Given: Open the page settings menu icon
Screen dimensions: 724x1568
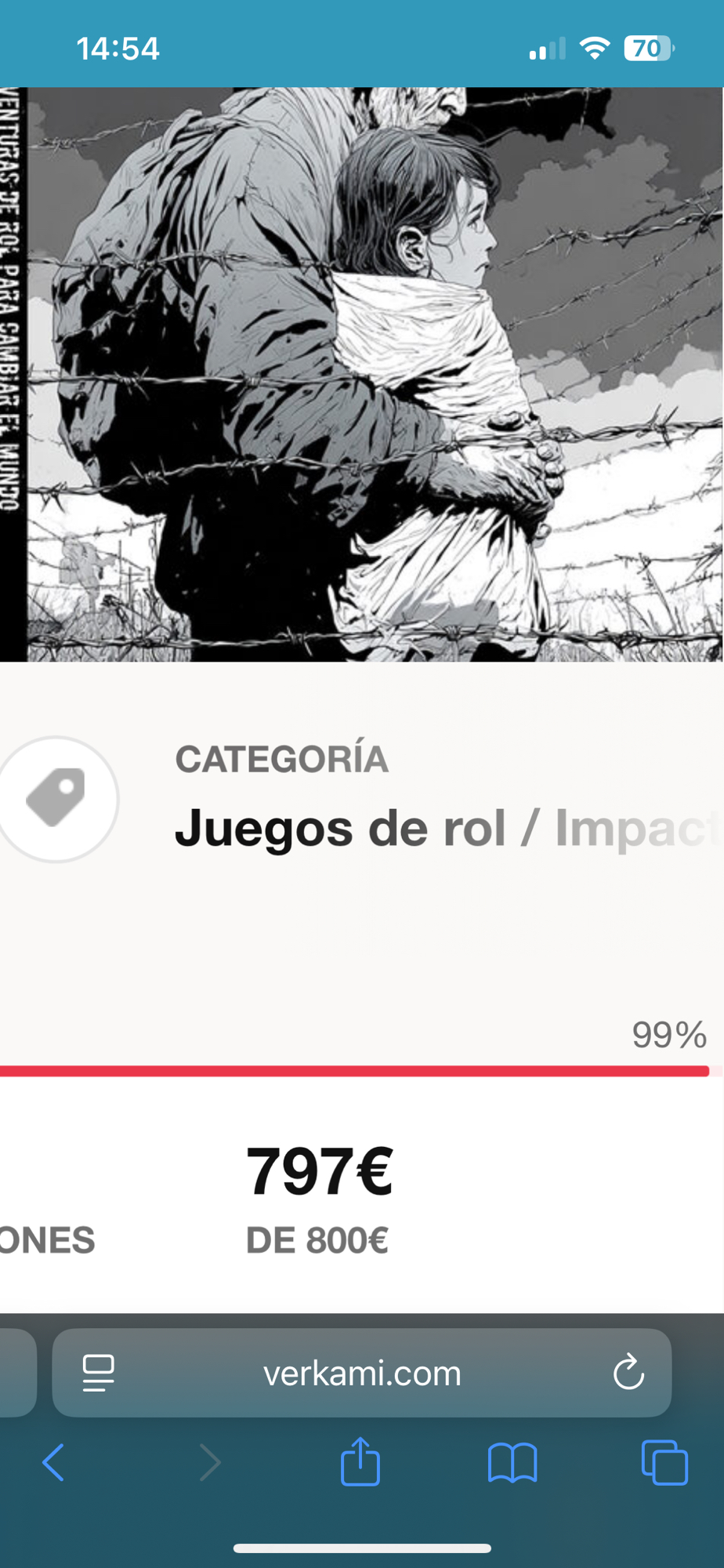Looking at the screenshot, I should (99, 1373).
